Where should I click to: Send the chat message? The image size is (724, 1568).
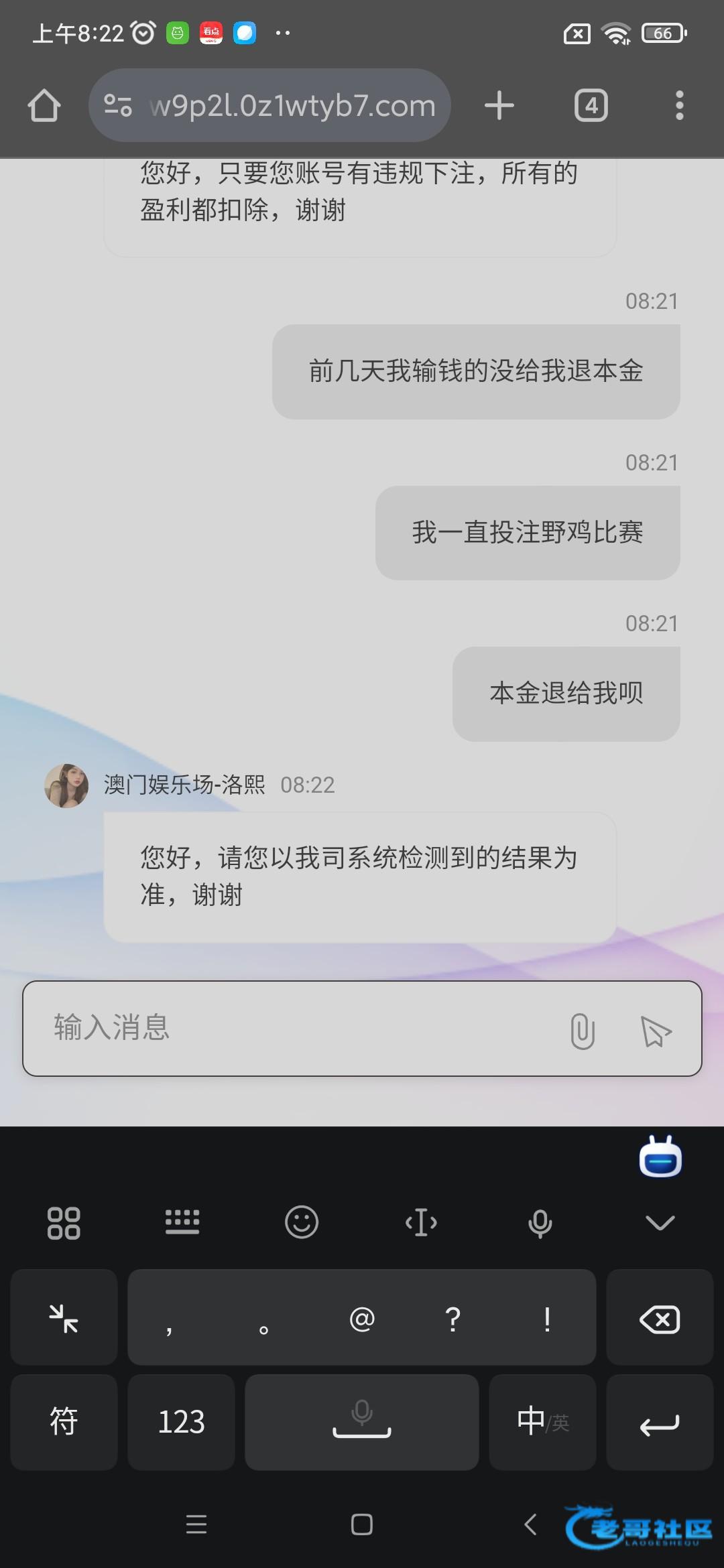656,1031
